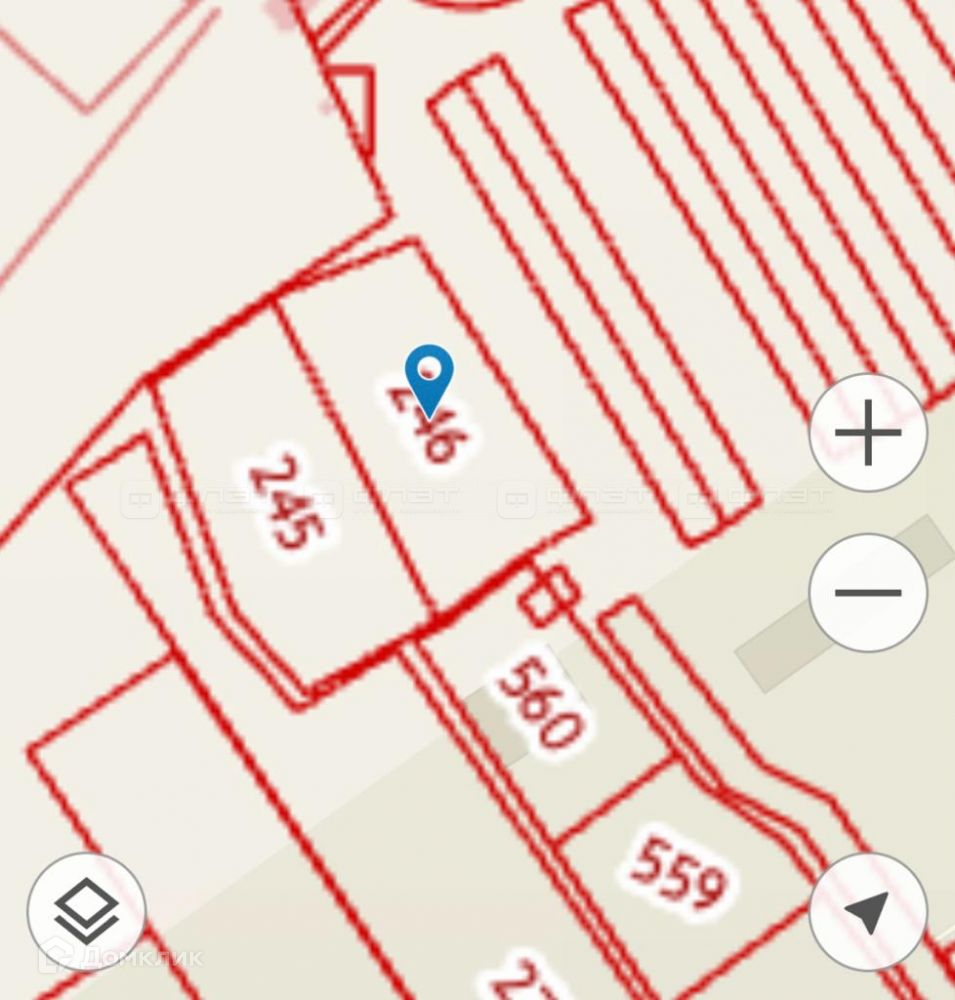
Task: Zoom in on the map
Action: [x=868, y=433]
